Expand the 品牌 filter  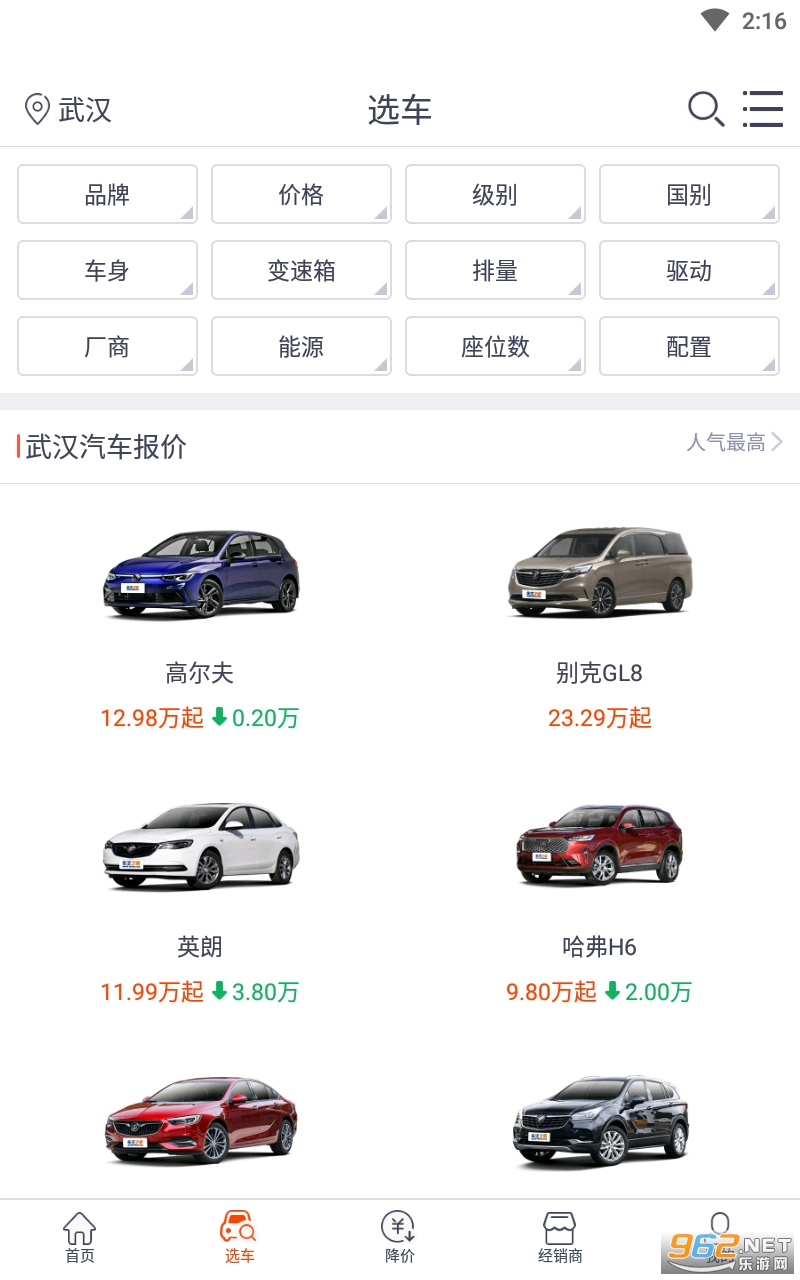(x=107, y=194)
